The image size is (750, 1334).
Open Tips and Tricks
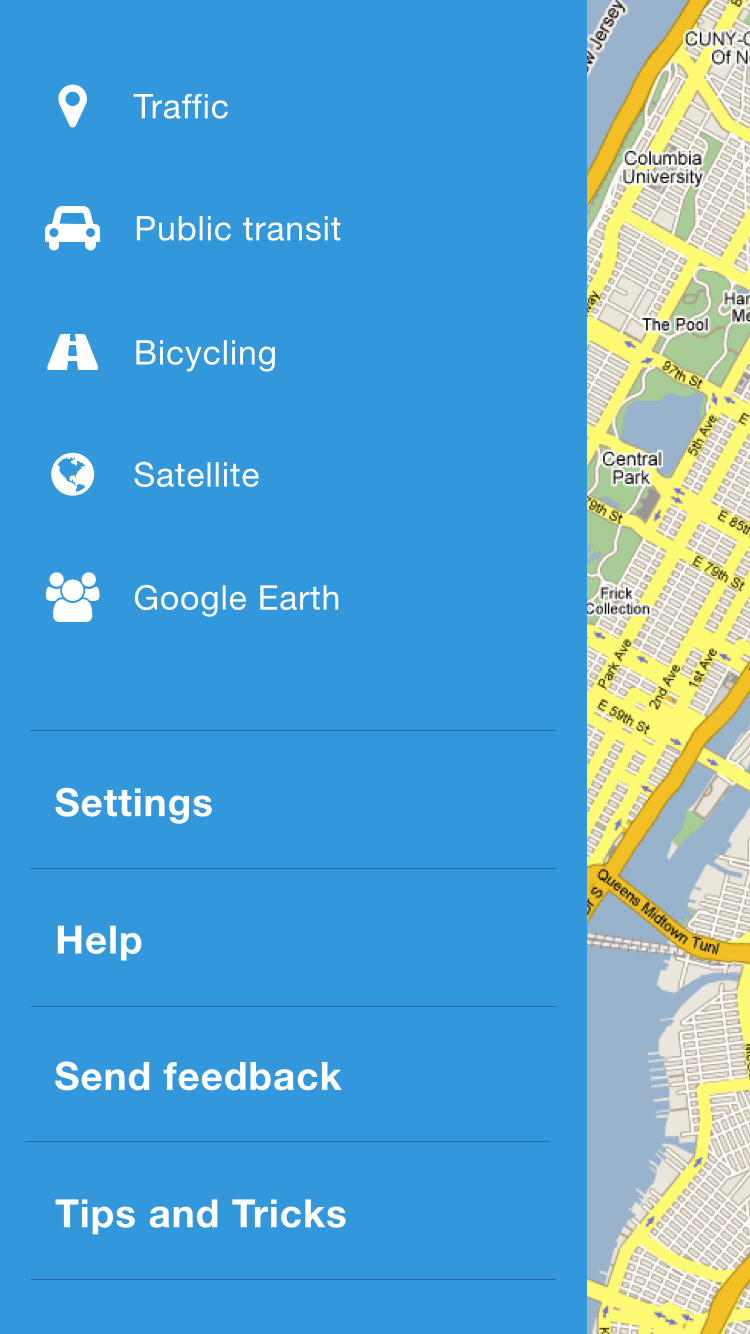tap(200, 1213)
